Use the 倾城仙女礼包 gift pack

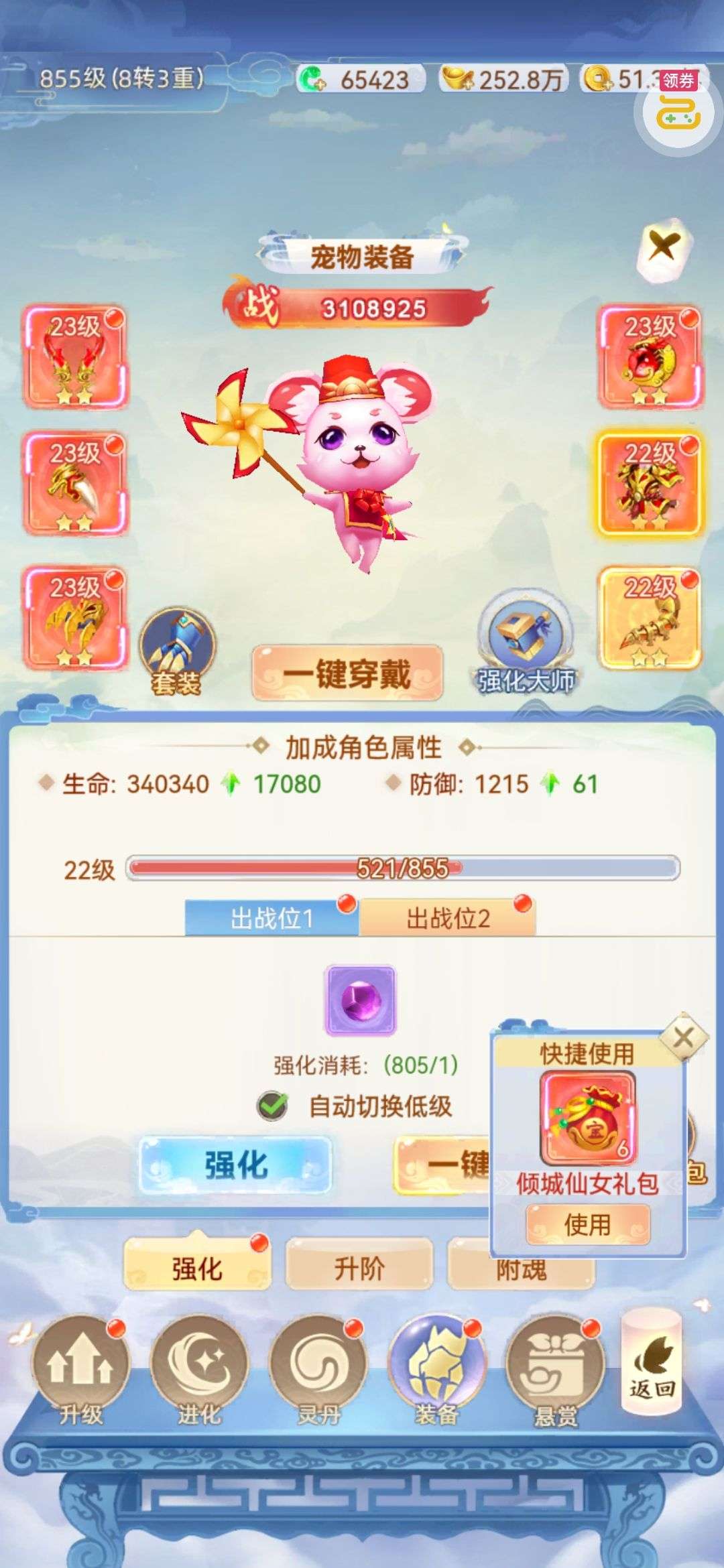click(588, 1224)
